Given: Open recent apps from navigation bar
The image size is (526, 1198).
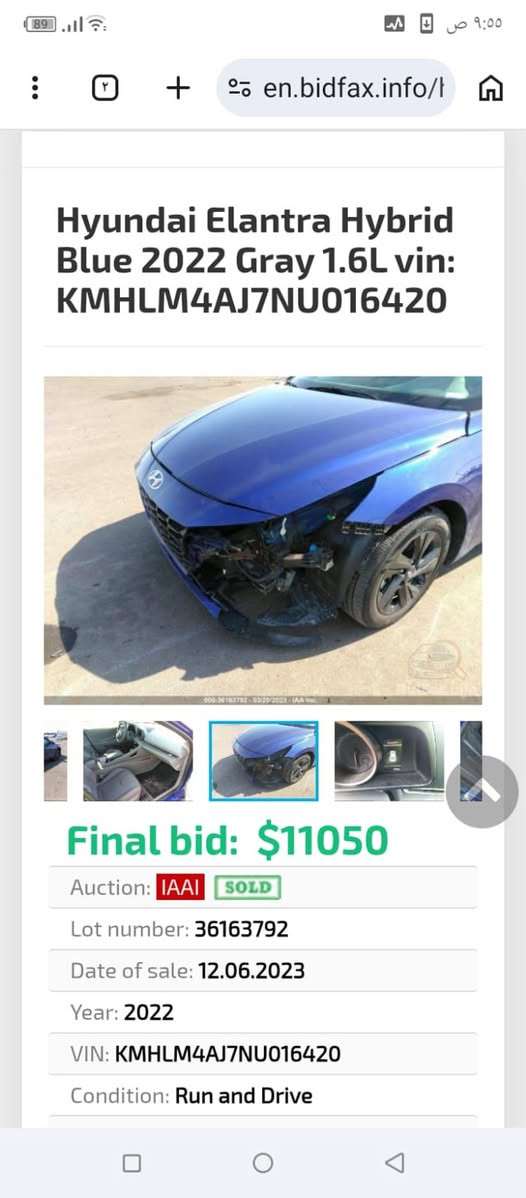Looking at the screenshot, I should point(132,1163).
